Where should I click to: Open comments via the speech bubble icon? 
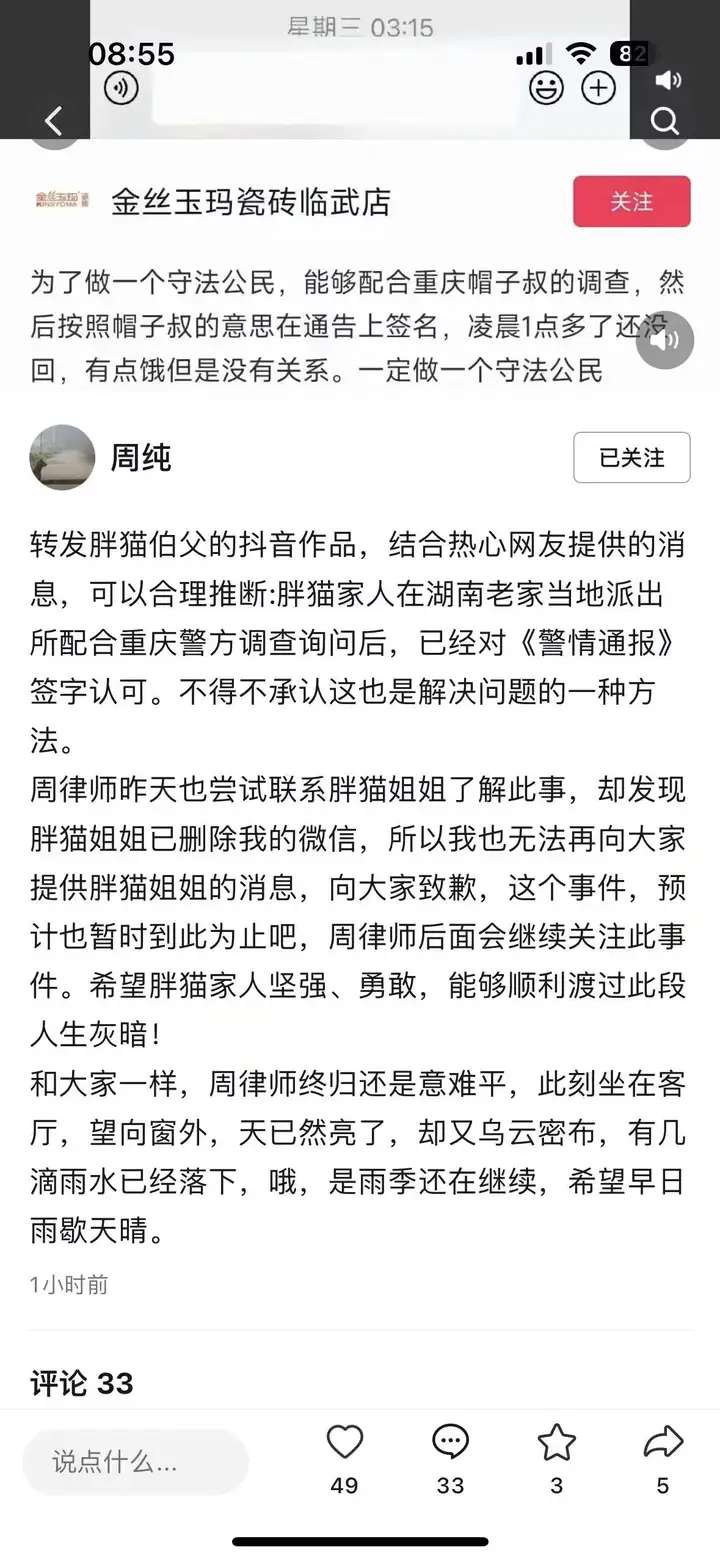[450, 1442]
